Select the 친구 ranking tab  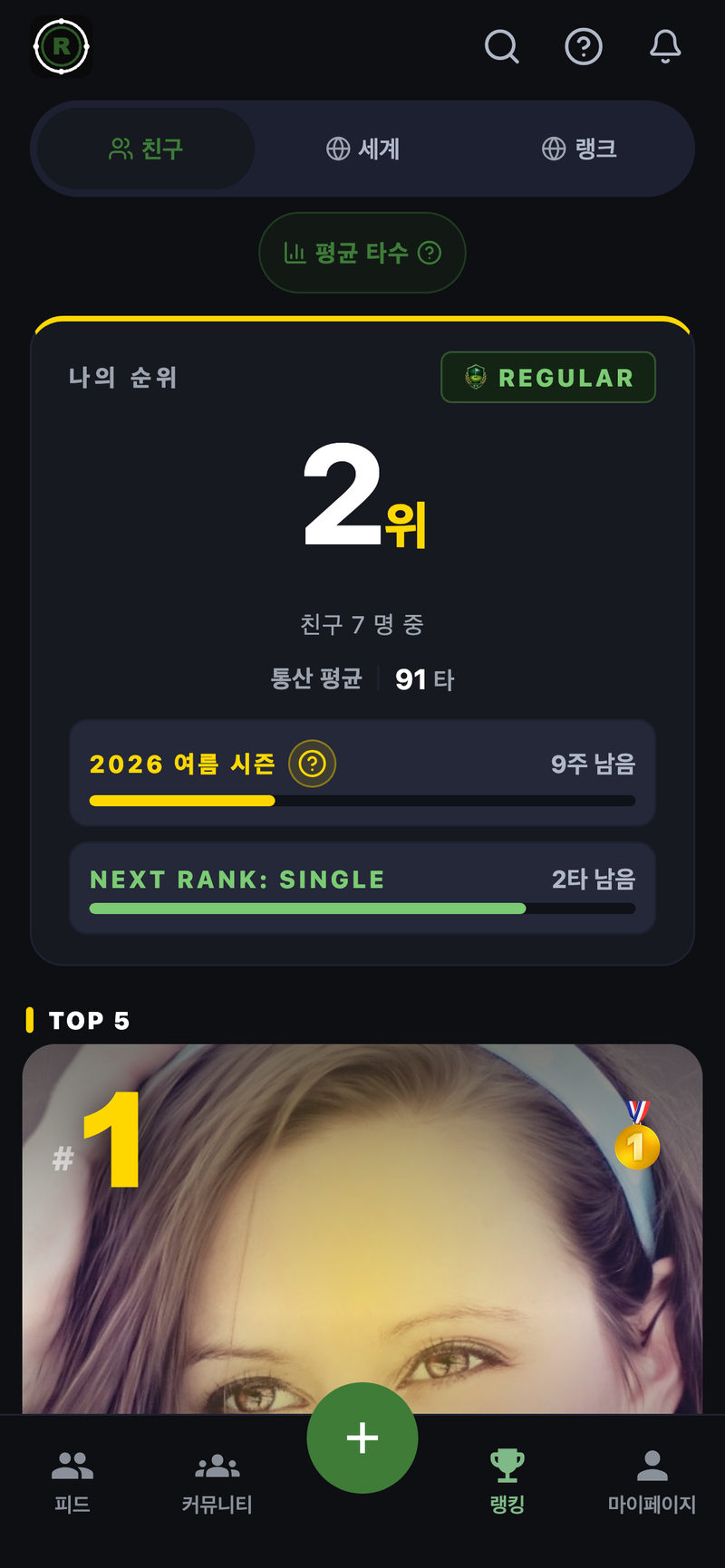[x=146, y=149]
